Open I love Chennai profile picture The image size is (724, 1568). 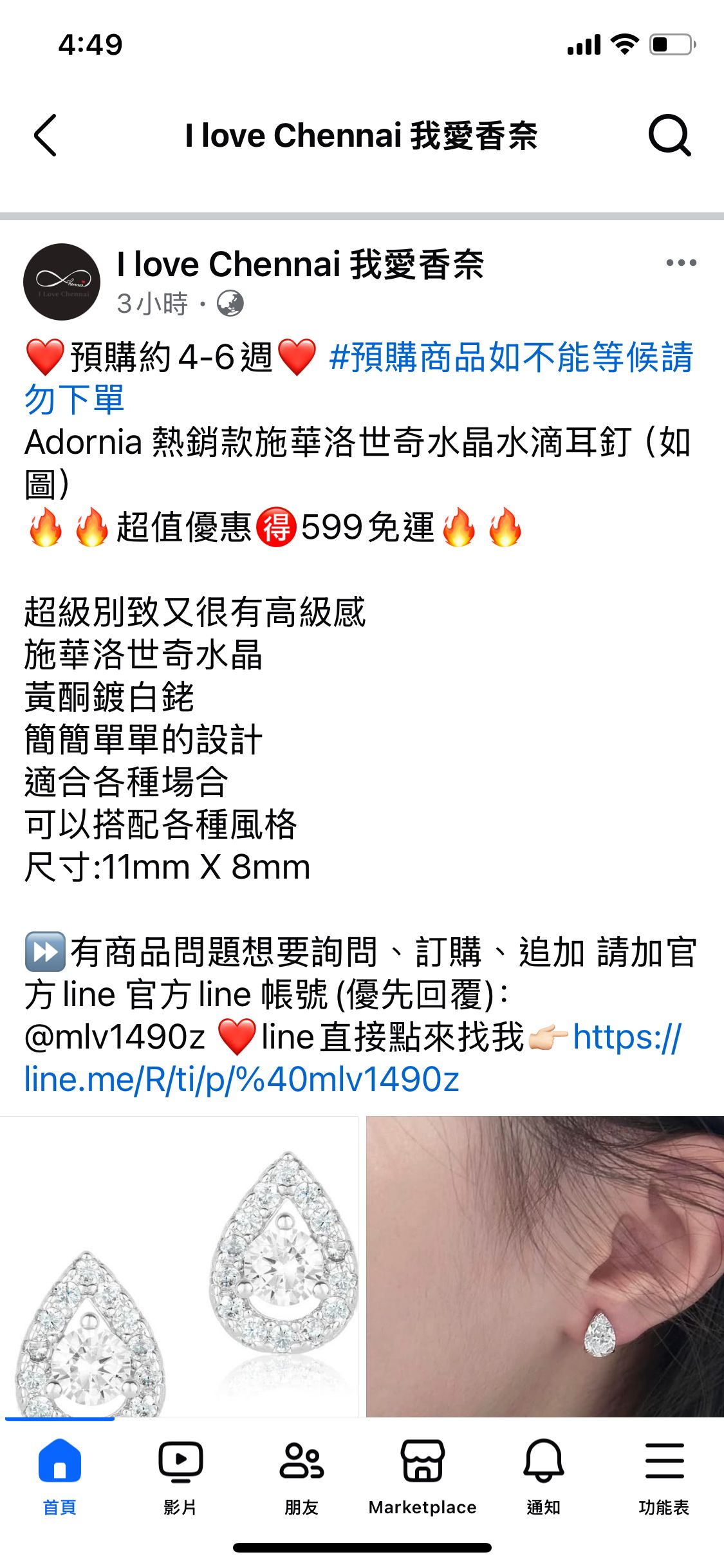(x=62, y=282)
